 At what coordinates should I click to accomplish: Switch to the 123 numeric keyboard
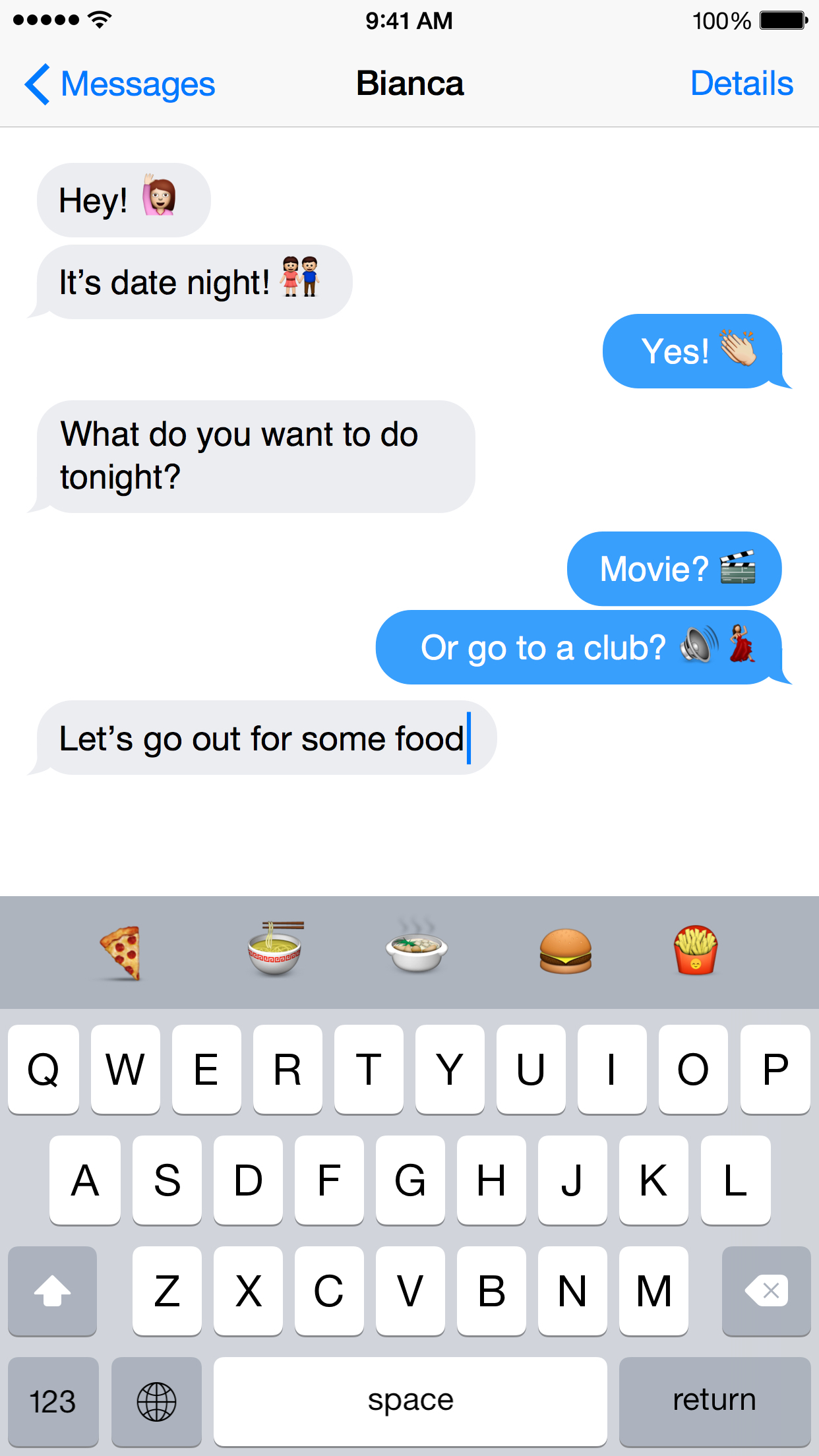click(x=53, y=1401)
